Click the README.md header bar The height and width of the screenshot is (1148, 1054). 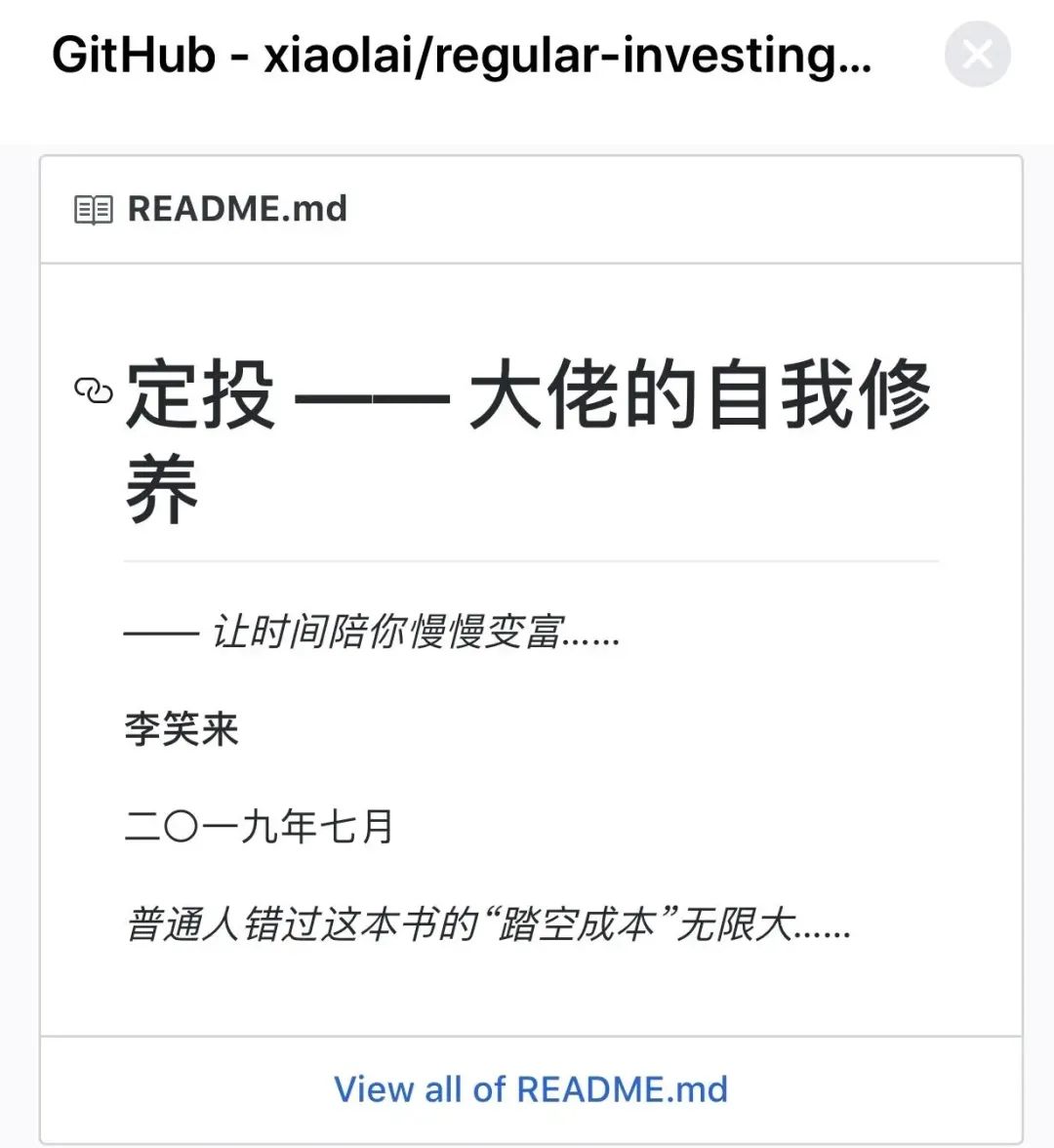tap(527, 208)
